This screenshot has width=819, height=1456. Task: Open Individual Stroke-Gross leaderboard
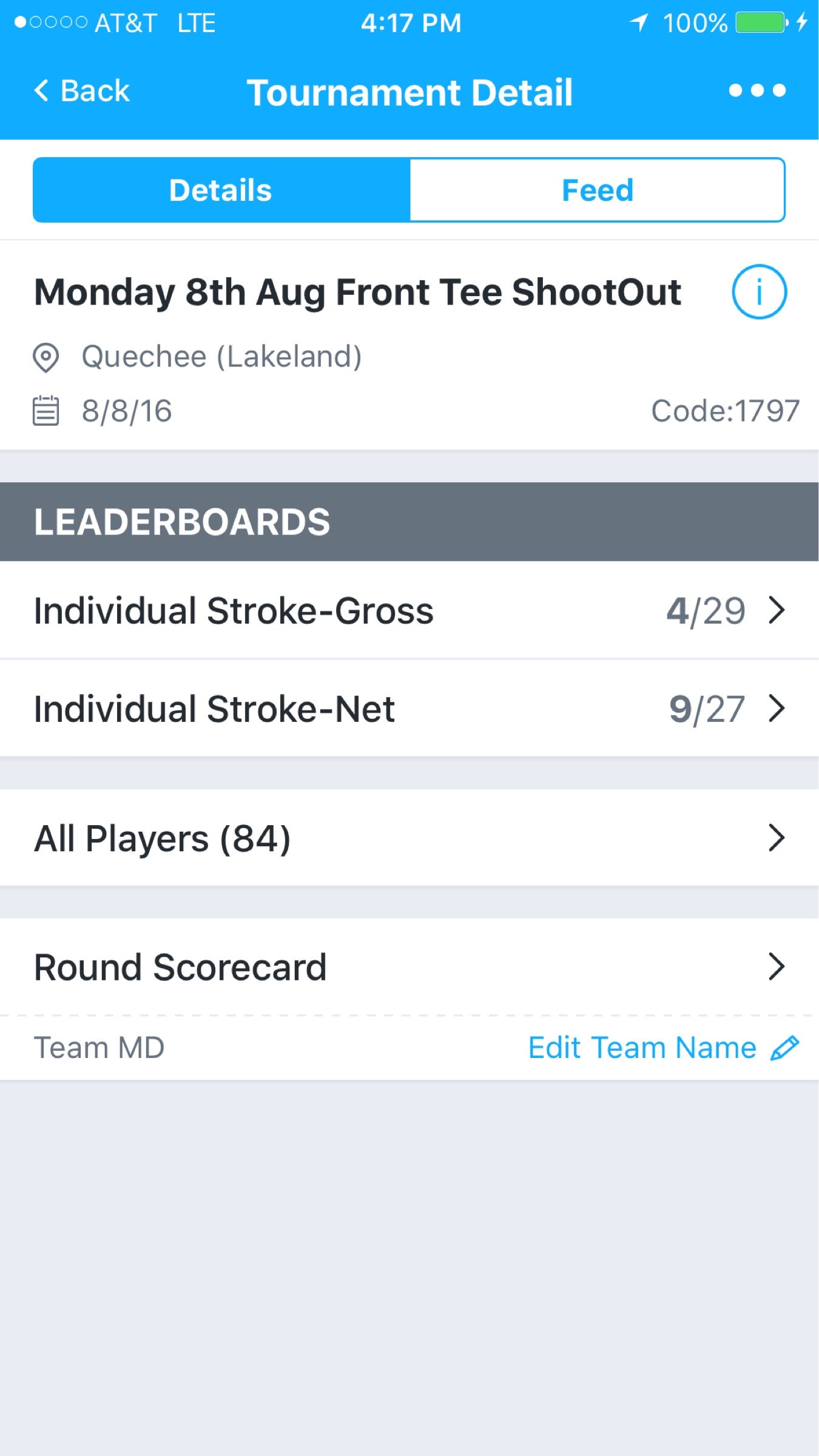409,610
